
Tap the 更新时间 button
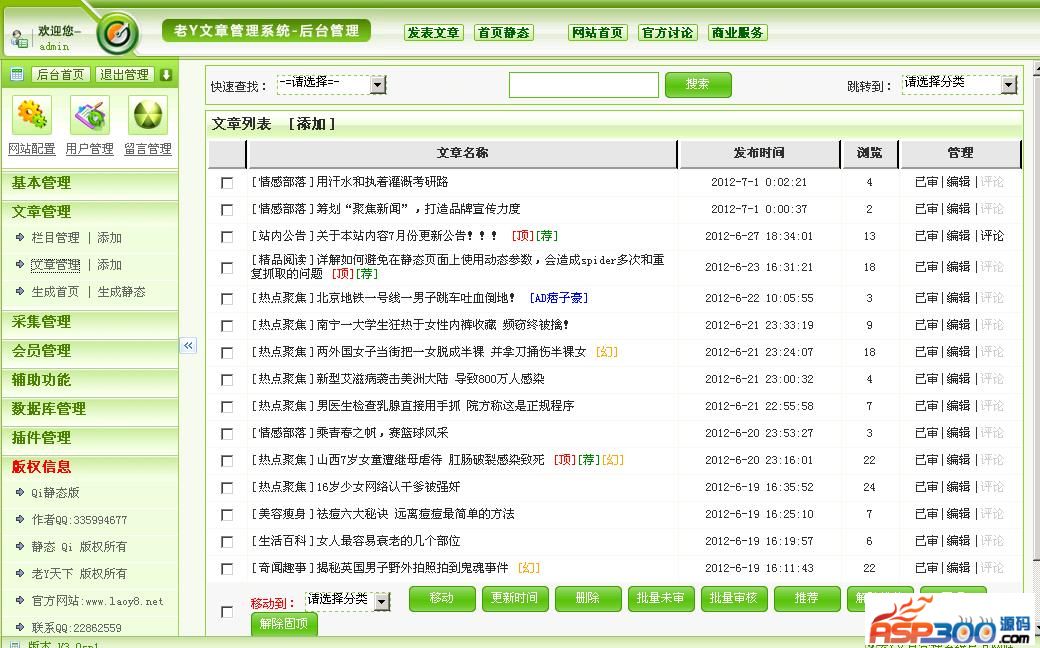[515, 598]
